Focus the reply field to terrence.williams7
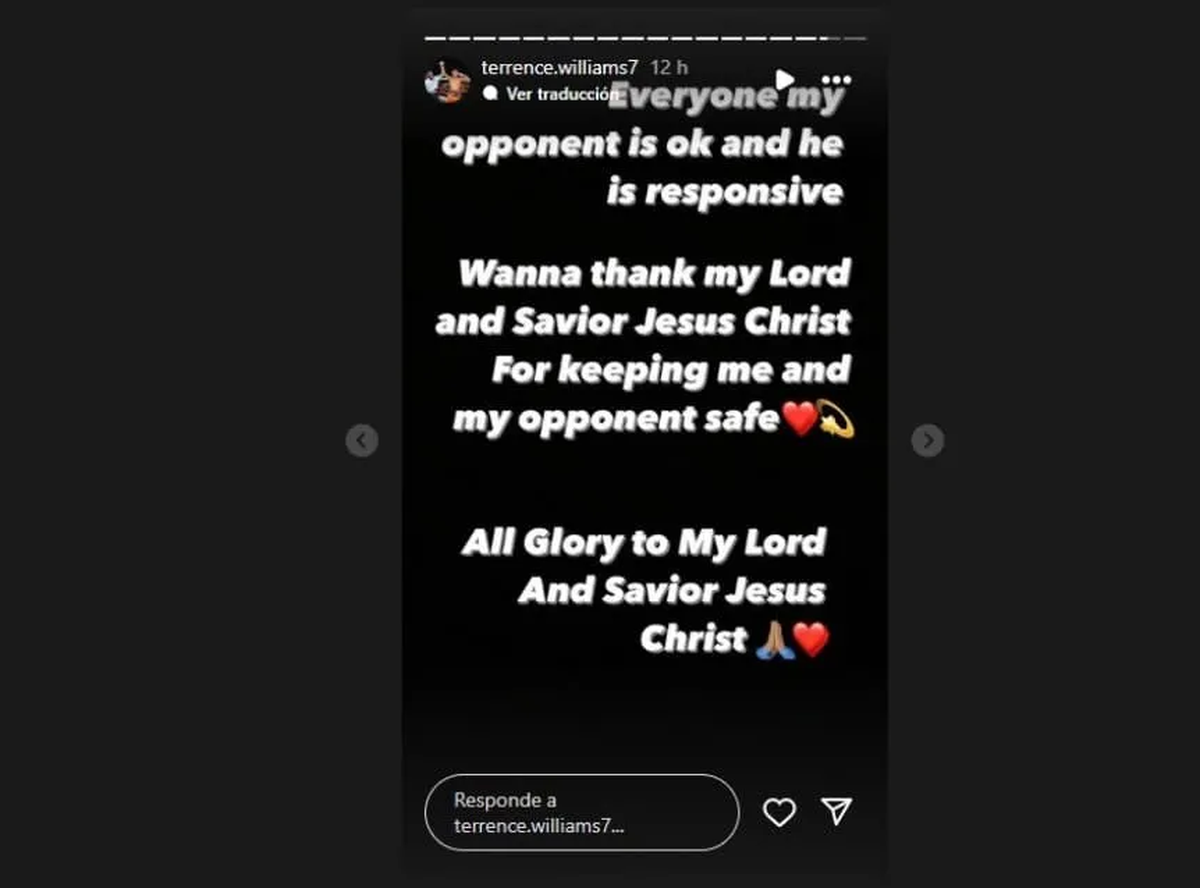The width and height of the screenshot is (1200, 888). [x=582, y=813]
